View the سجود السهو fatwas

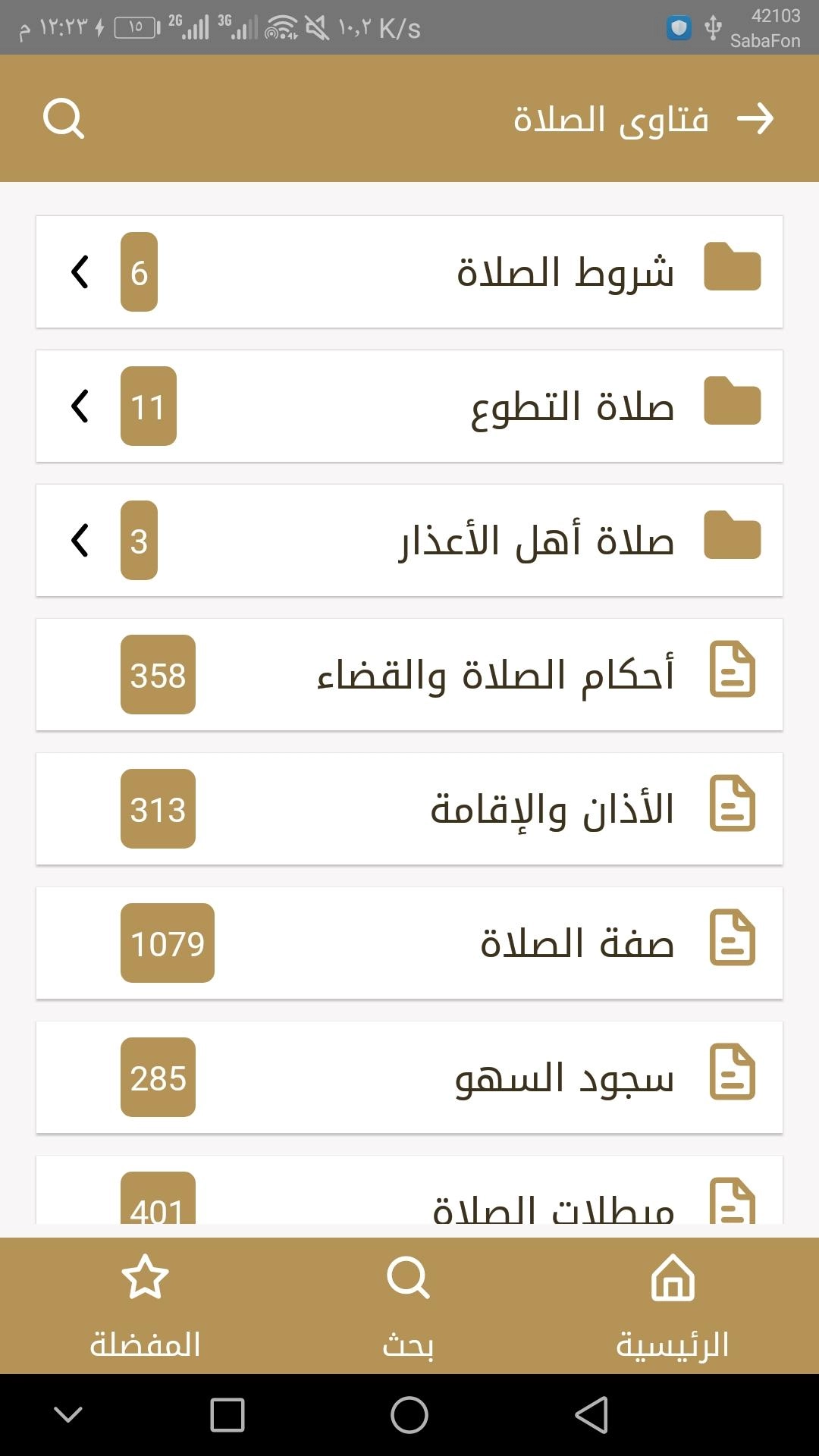409,1078
